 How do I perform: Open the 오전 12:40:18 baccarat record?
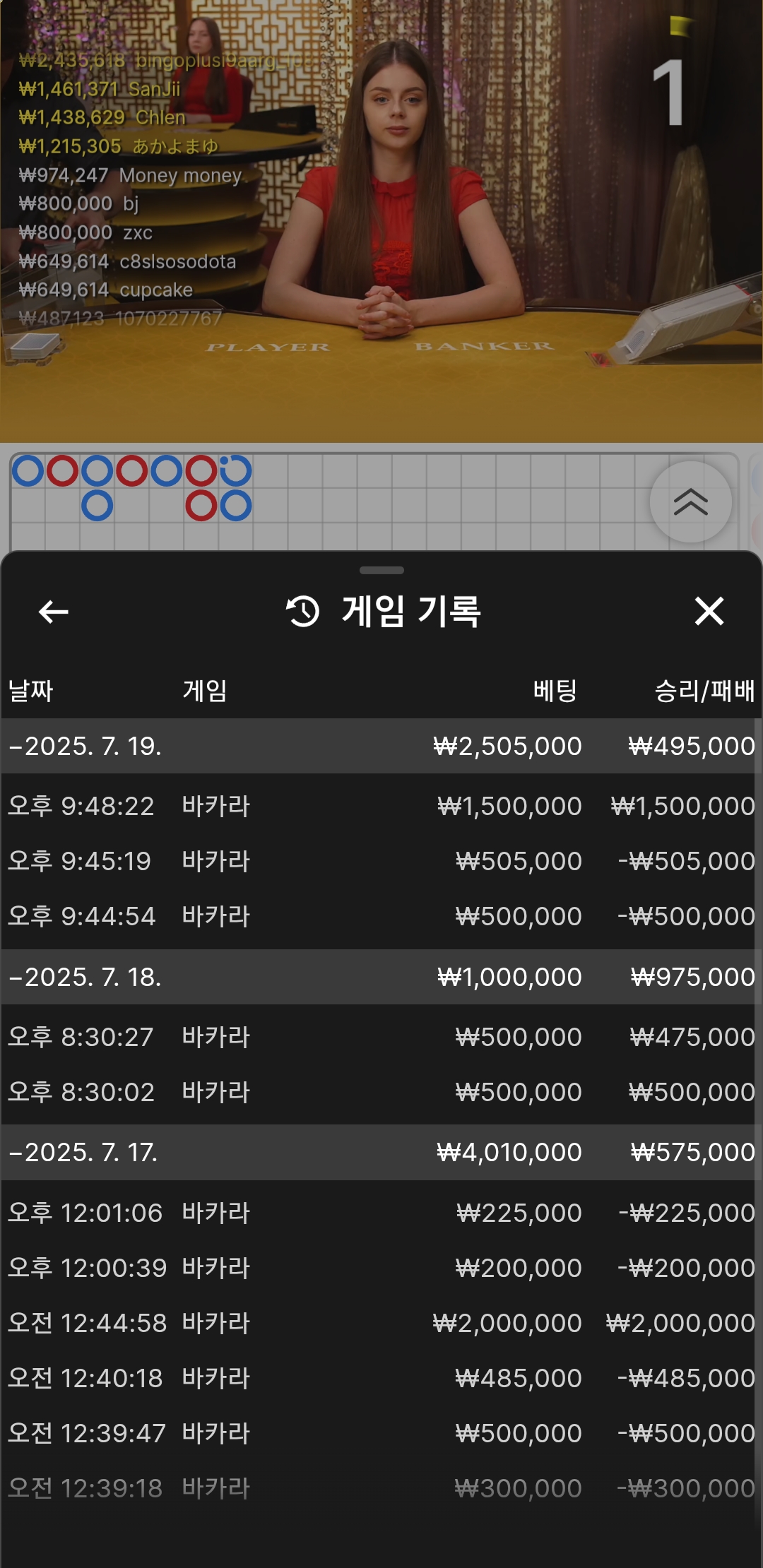pos(380,1379)
